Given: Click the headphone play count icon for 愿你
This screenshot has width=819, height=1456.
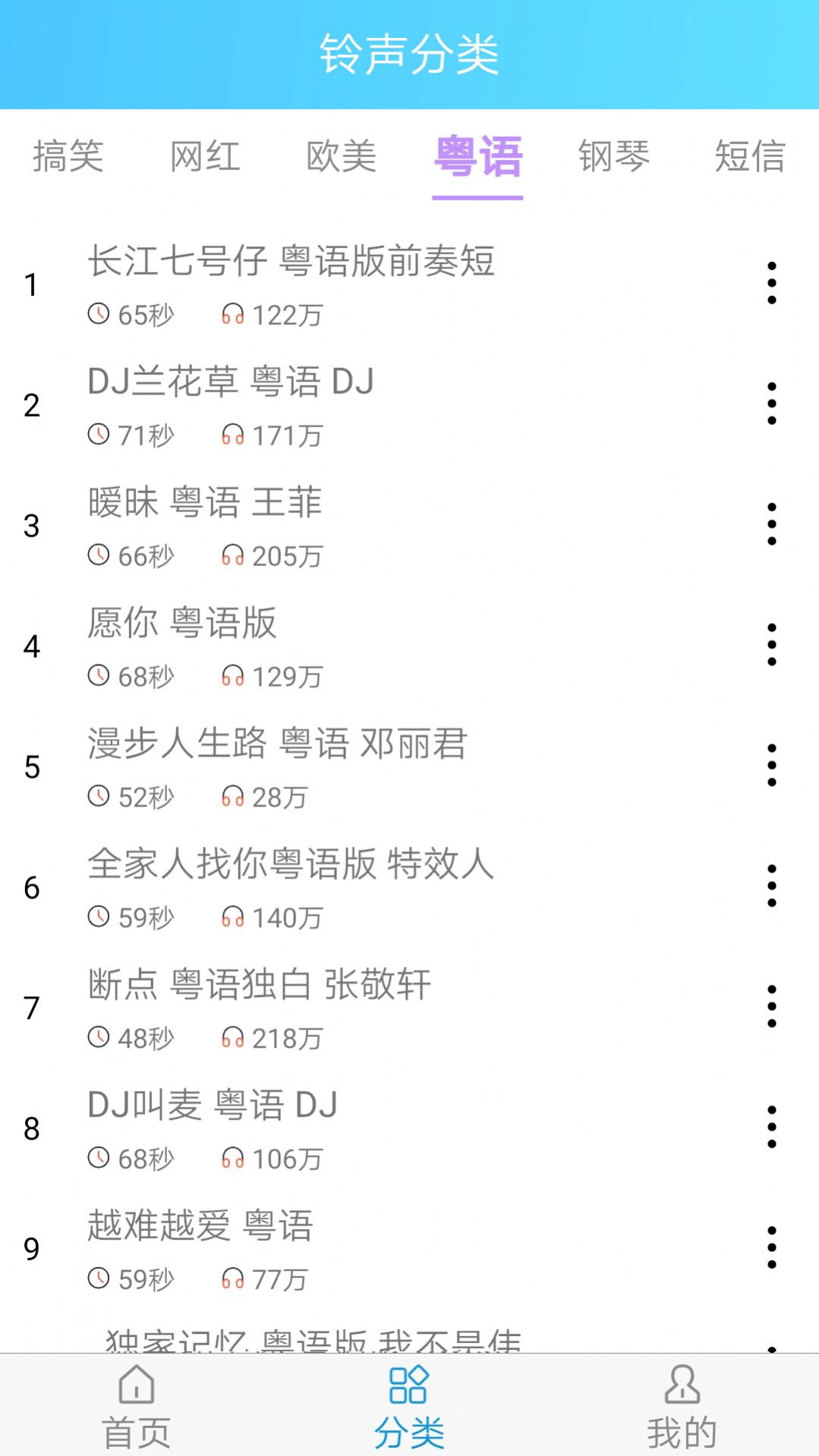Looking at the screenshot, I should 232,677.
